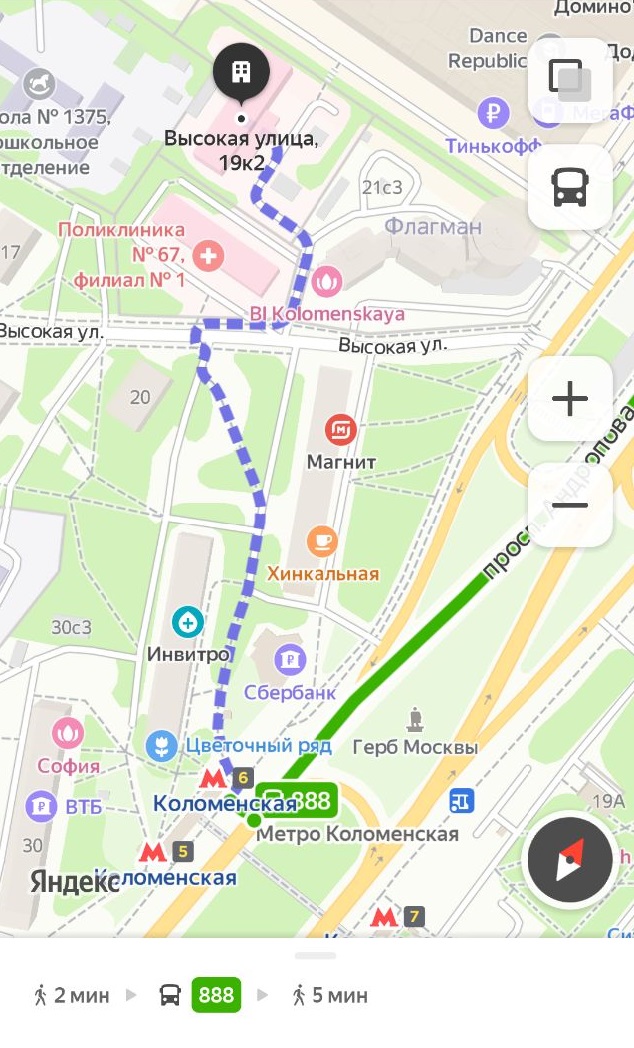
Task: Zoom out of the map
Action: 570,505
